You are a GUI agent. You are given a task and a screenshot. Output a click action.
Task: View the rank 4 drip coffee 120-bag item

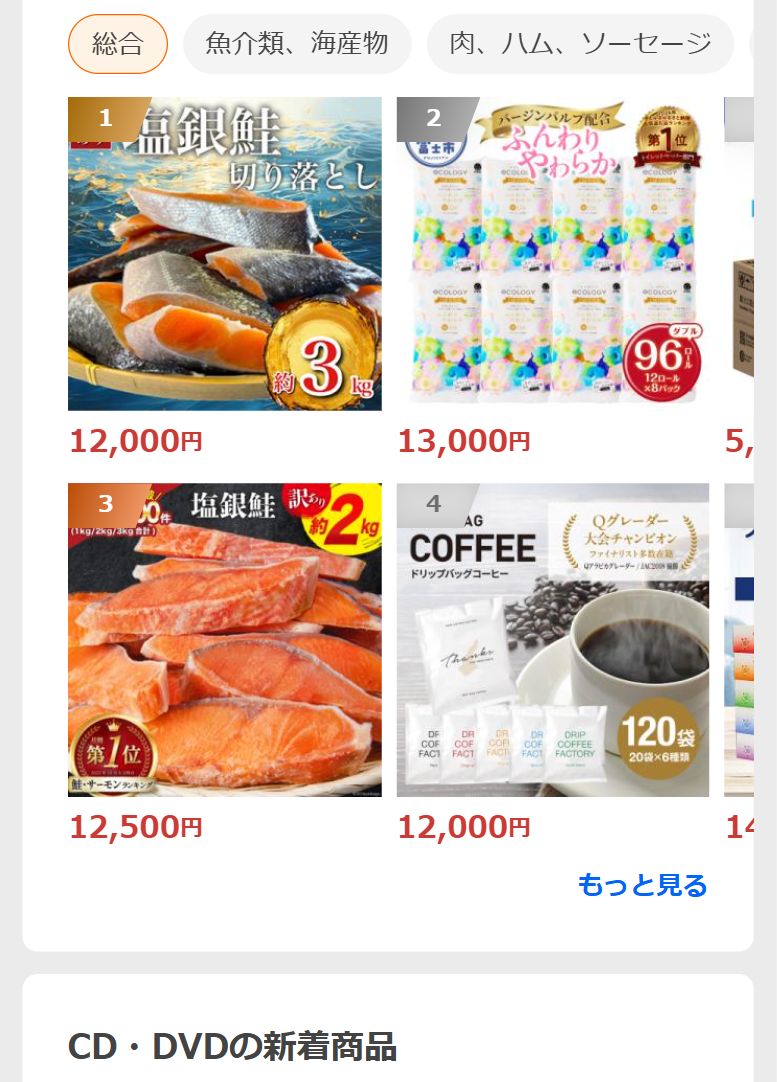tap(553, 640)
